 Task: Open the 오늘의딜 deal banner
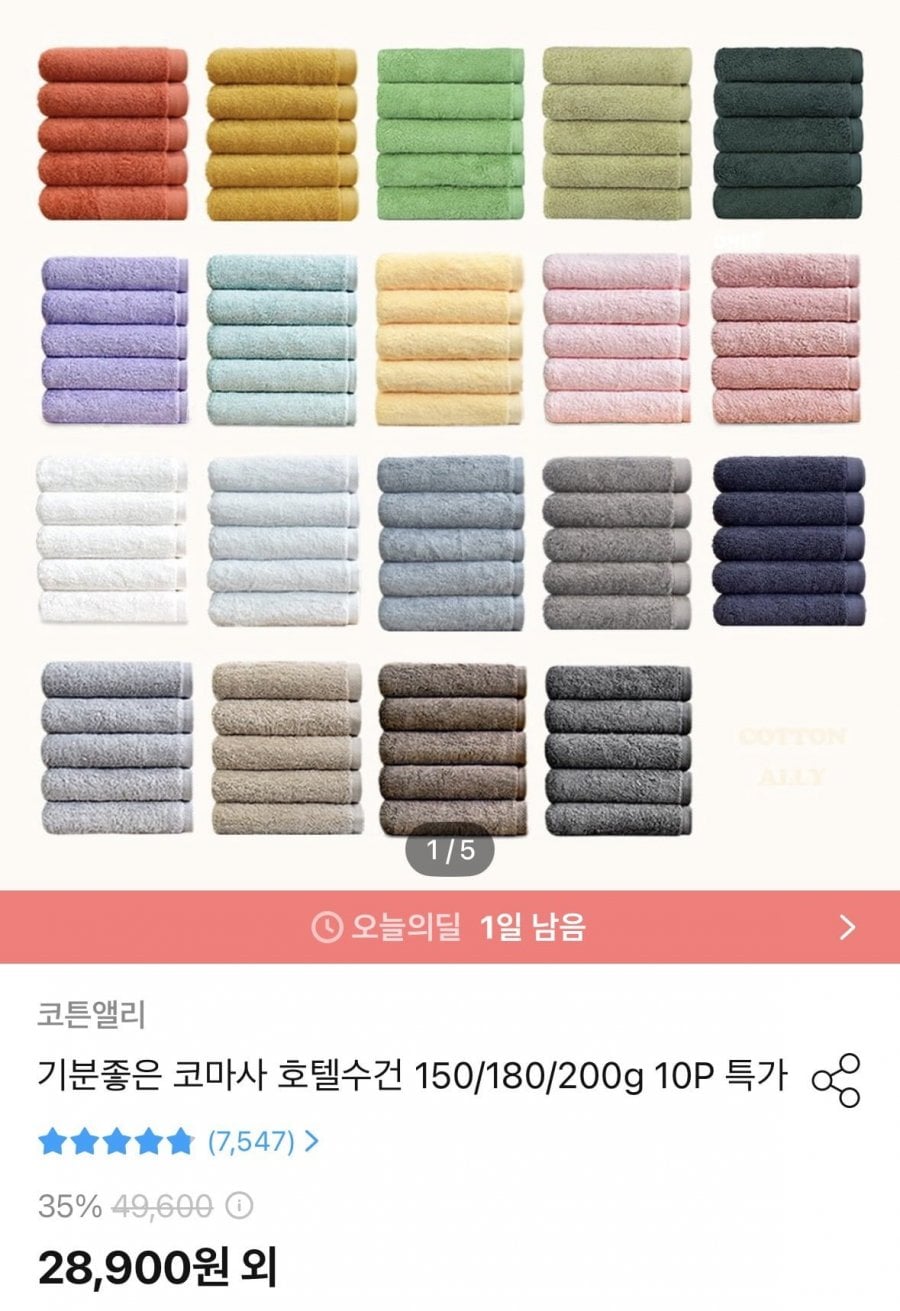click(450, 927)
